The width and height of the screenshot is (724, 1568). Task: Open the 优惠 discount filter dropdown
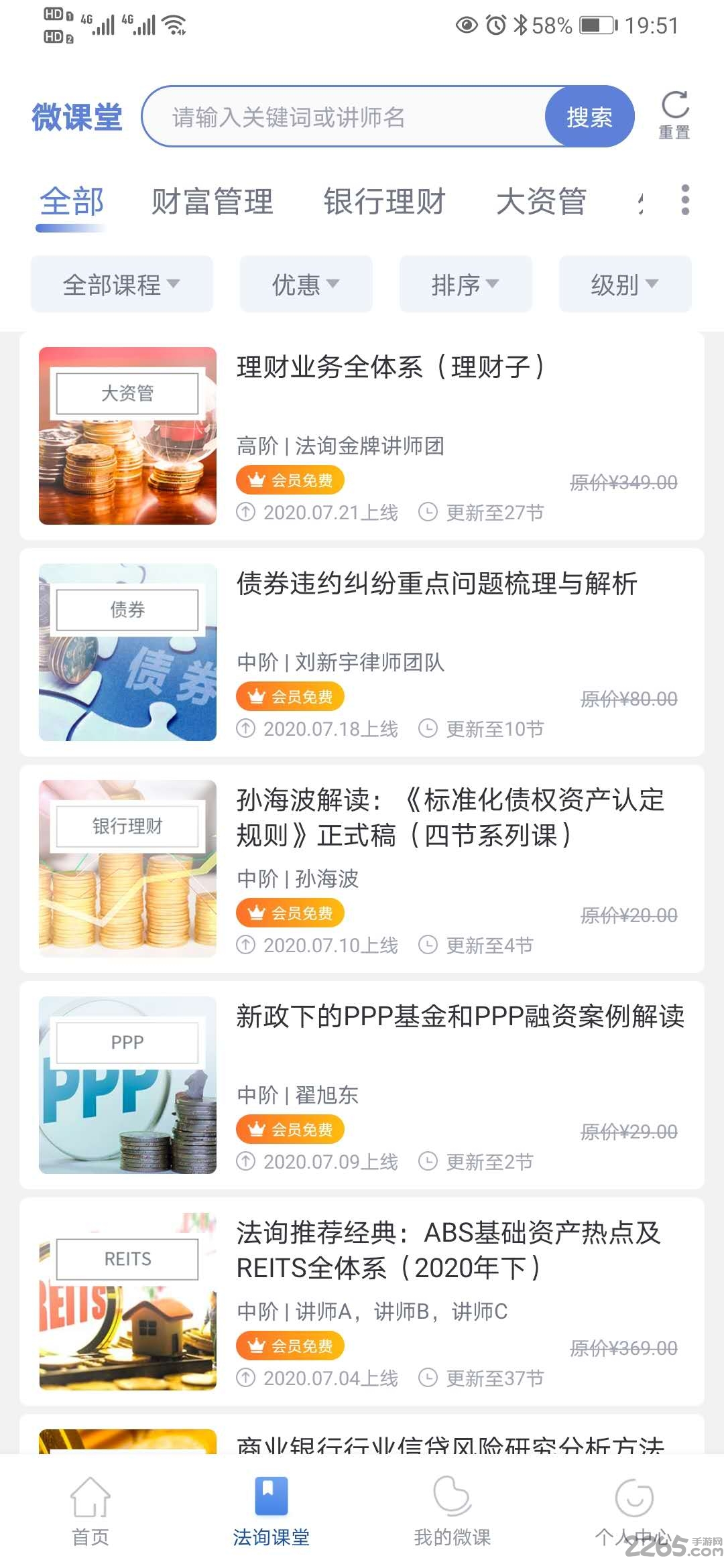pyautogui.click(x=306, y=284)
